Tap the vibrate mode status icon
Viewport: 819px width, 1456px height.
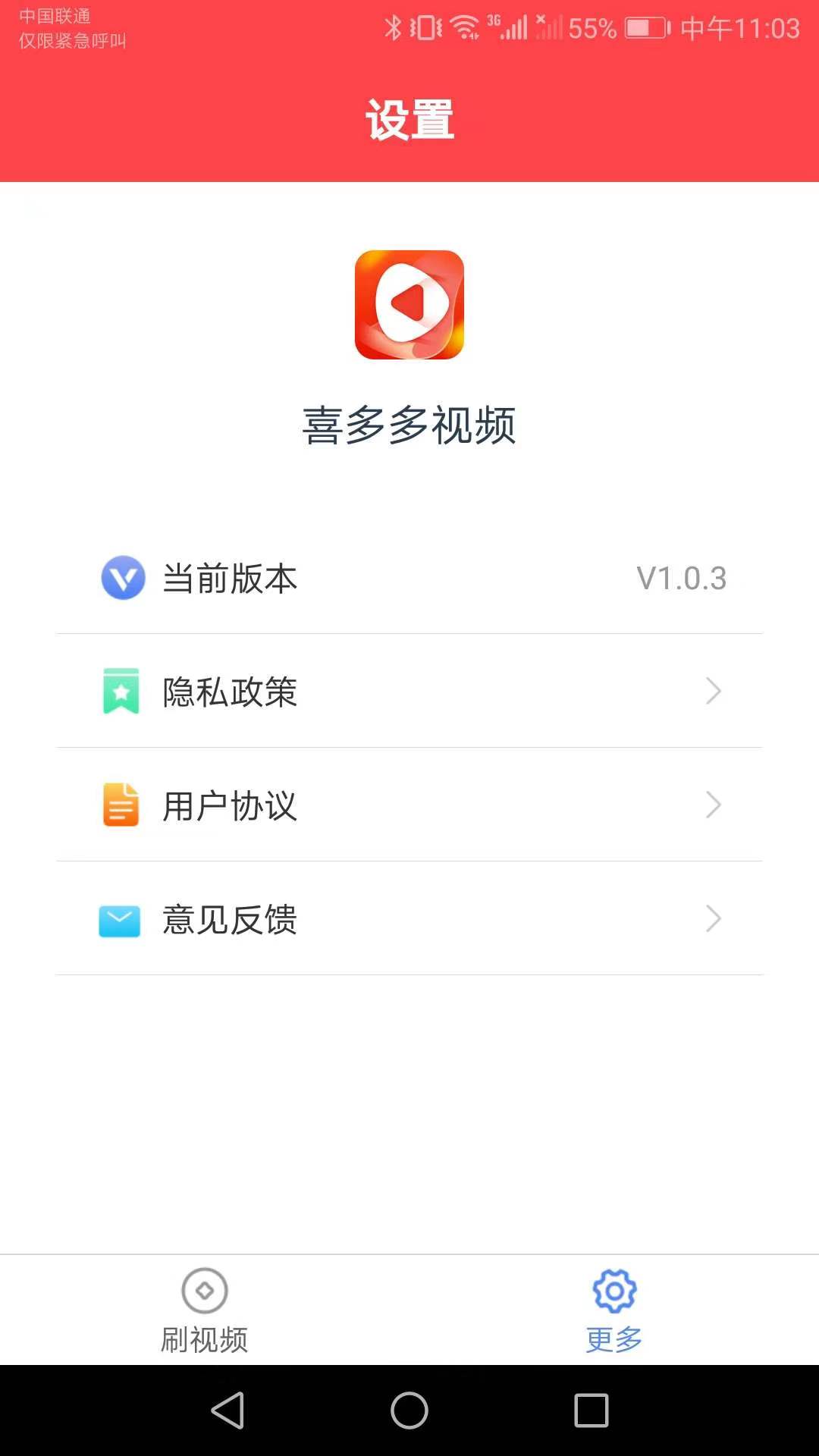tap(426, 25)
